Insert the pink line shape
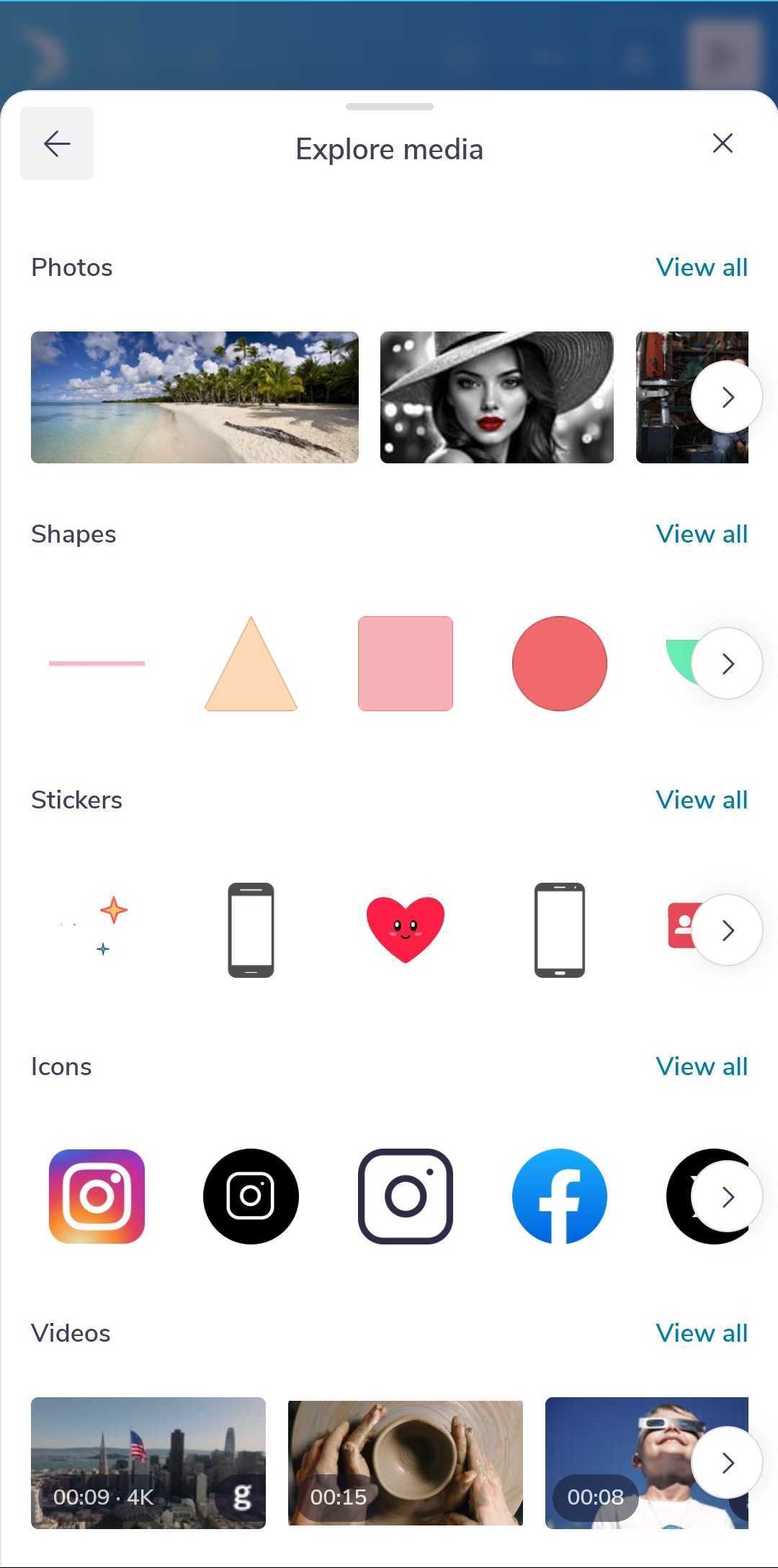The image size is (778, 1568). 97,663
